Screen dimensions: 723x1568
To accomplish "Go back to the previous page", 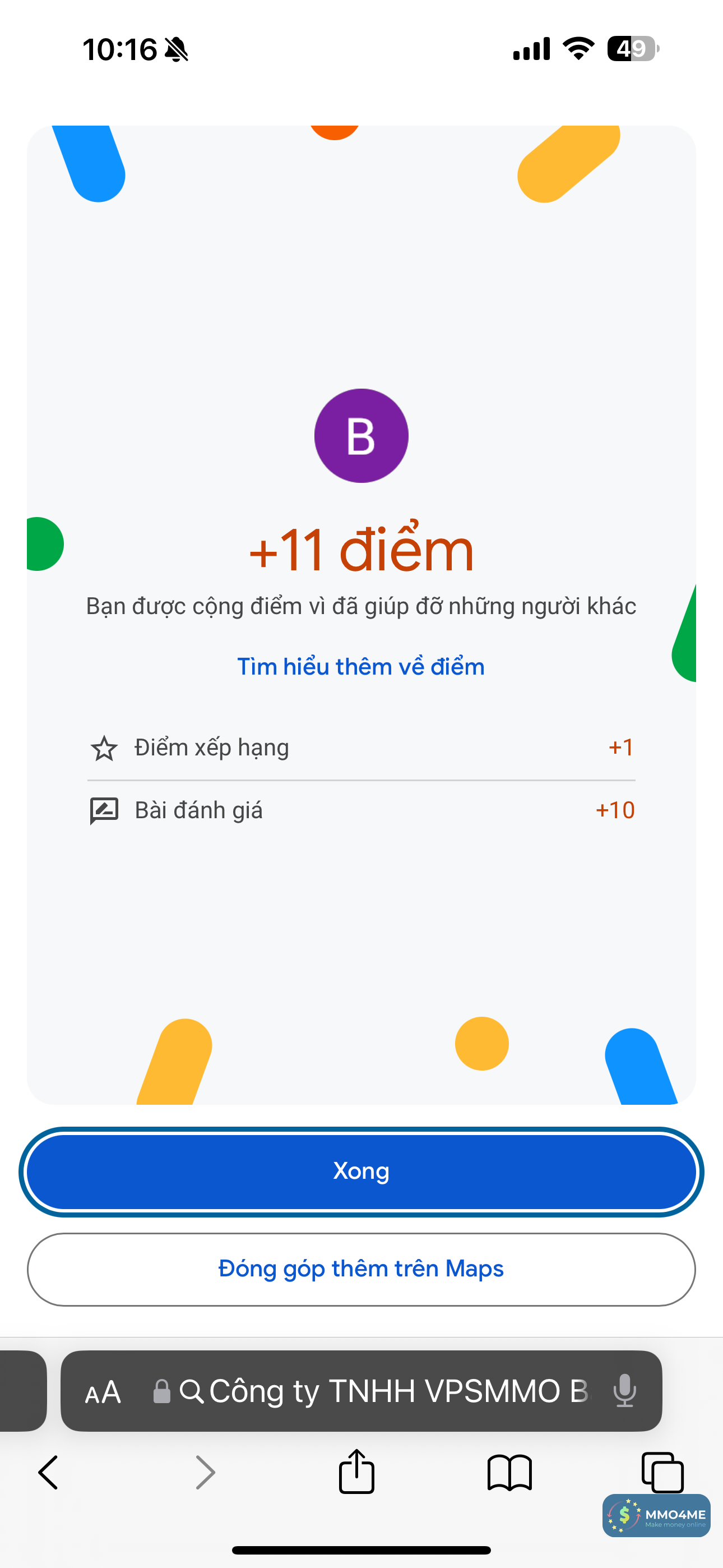I will (49, 1473).
